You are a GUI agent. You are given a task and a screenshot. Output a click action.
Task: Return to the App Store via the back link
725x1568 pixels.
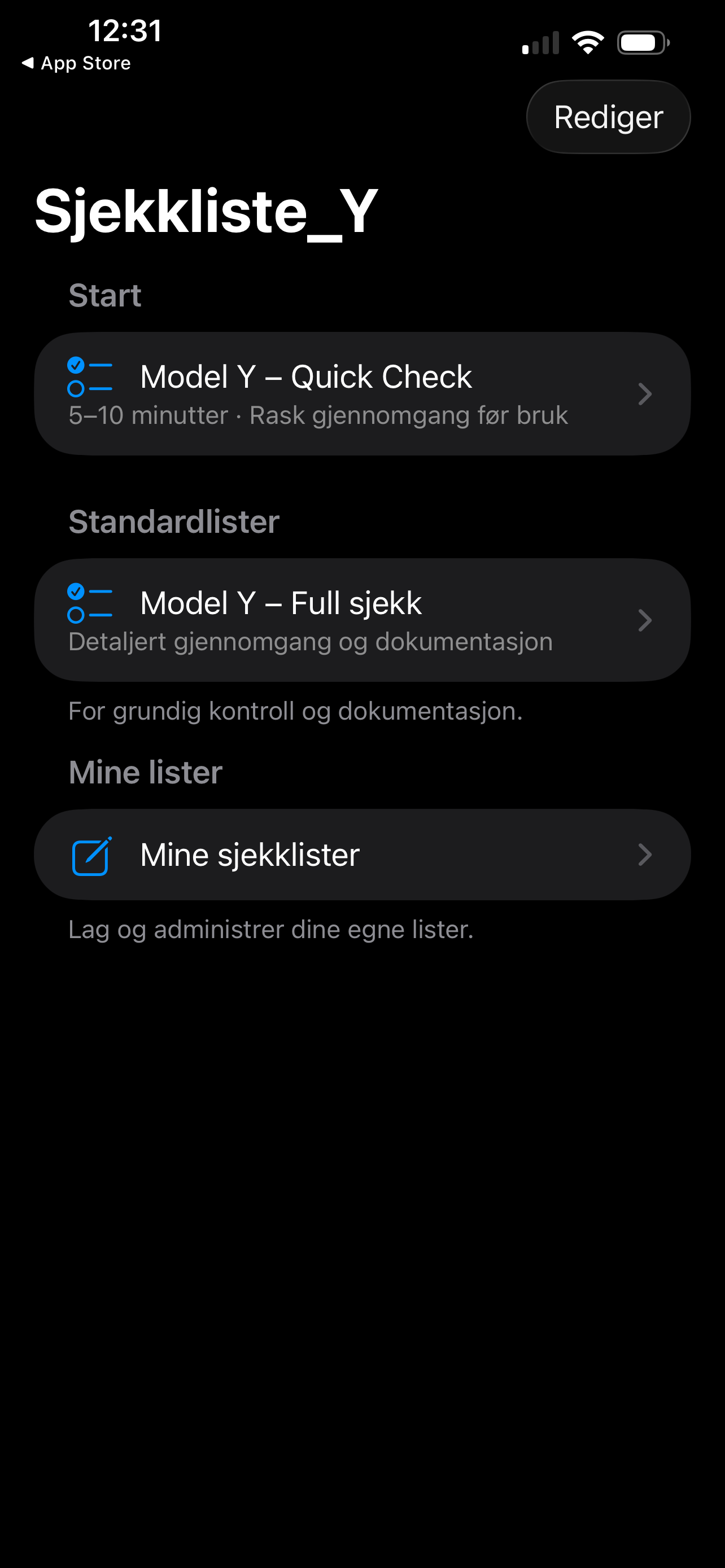[76, 63]
